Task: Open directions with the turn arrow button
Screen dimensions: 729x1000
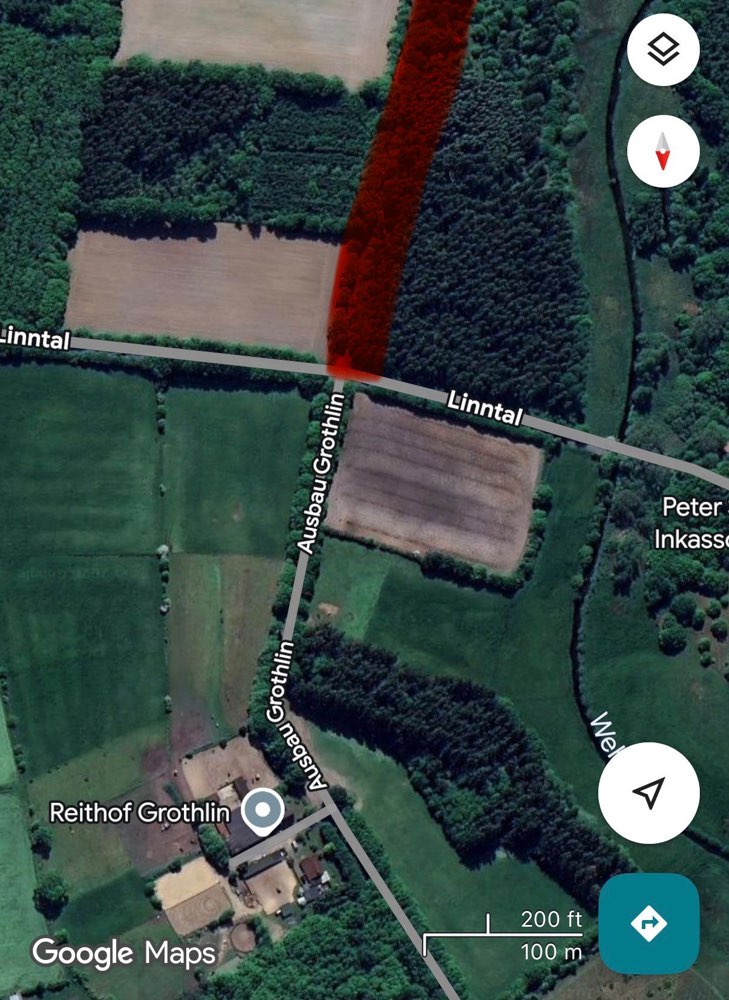Action: coord(648,923)
